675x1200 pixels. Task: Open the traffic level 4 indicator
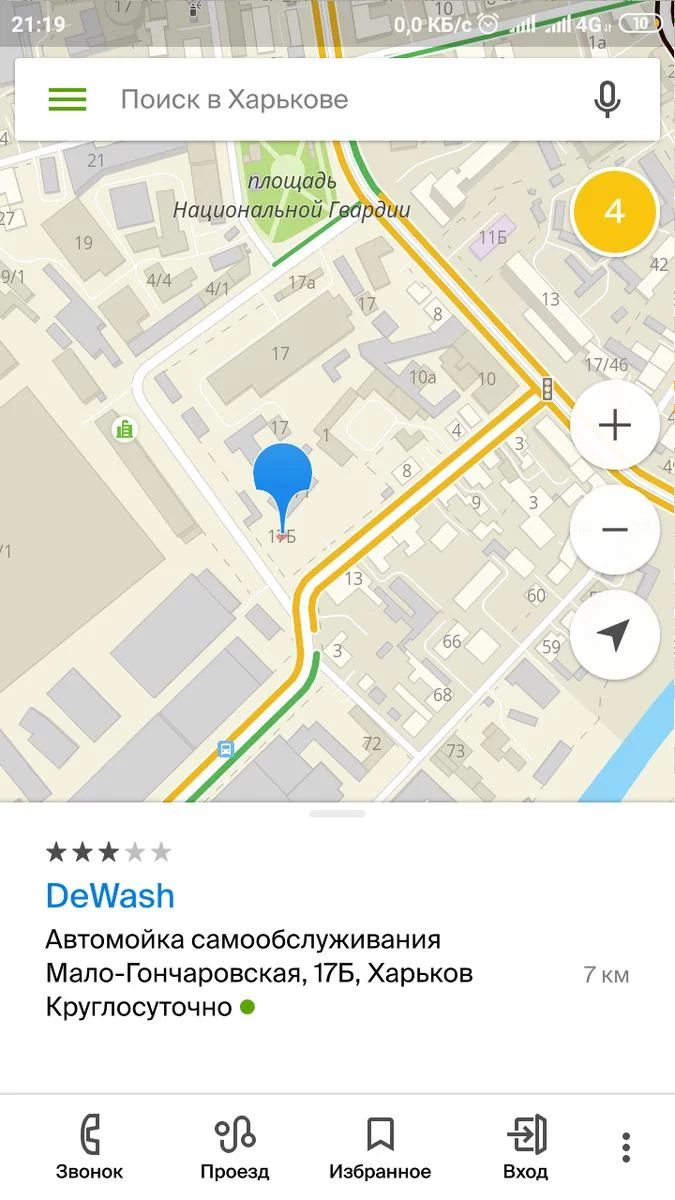[614, 212]
